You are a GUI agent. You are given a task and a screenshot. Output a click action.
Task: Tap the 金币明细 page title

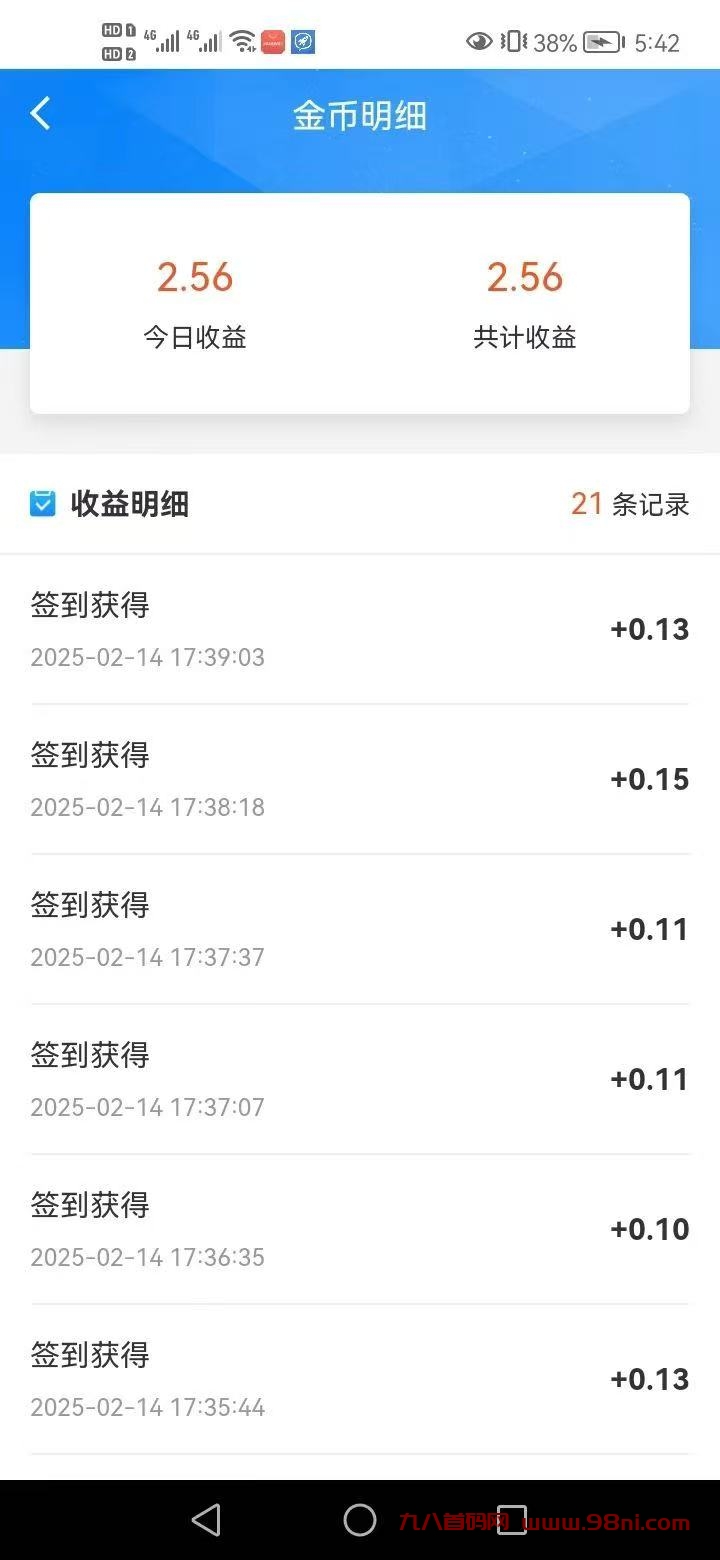click(360, 115)
